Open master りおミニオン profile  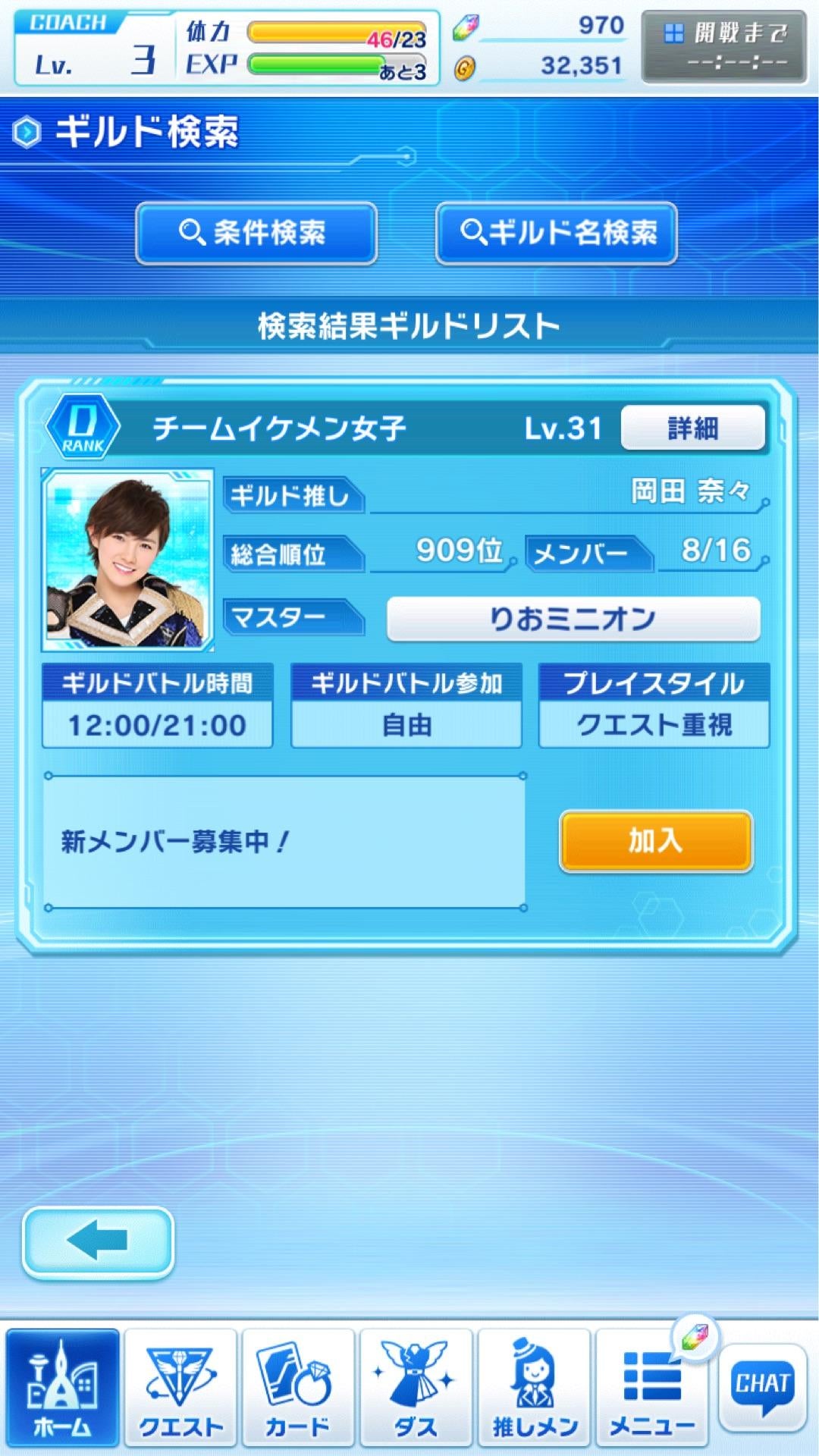573,620
